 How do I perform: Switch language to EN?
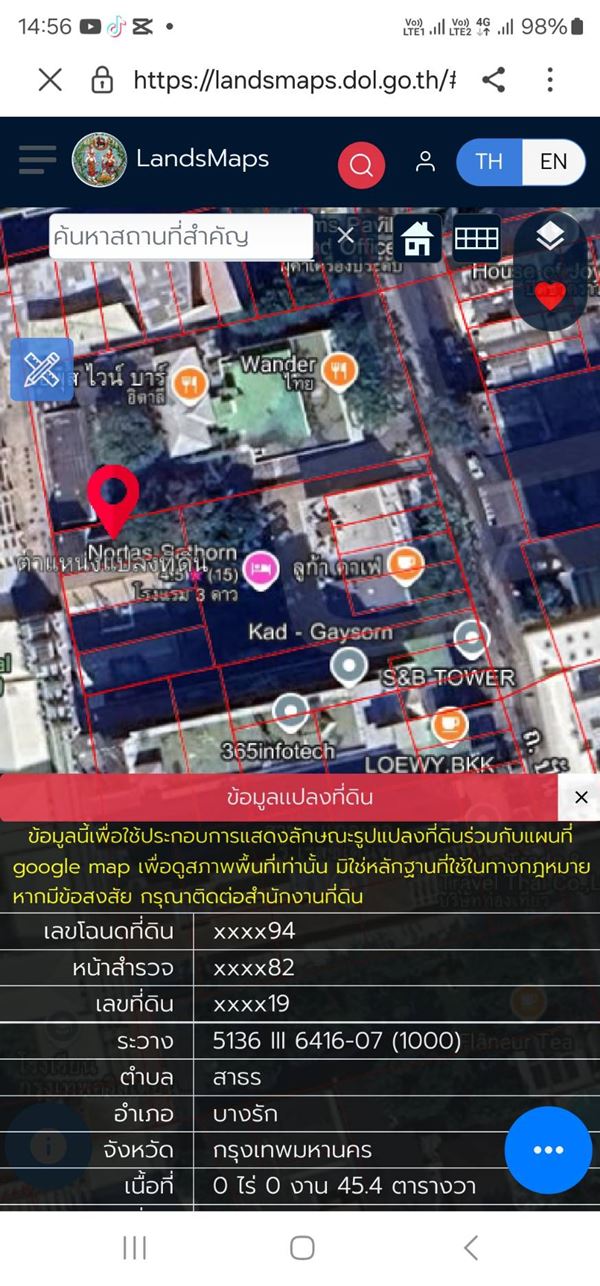point(553,162)
